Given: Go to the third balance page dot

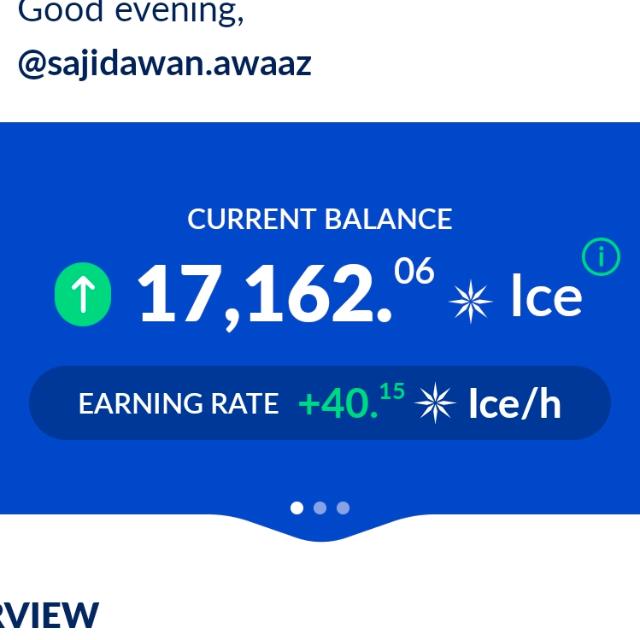Looking at the screenshot, I should 343,508.
